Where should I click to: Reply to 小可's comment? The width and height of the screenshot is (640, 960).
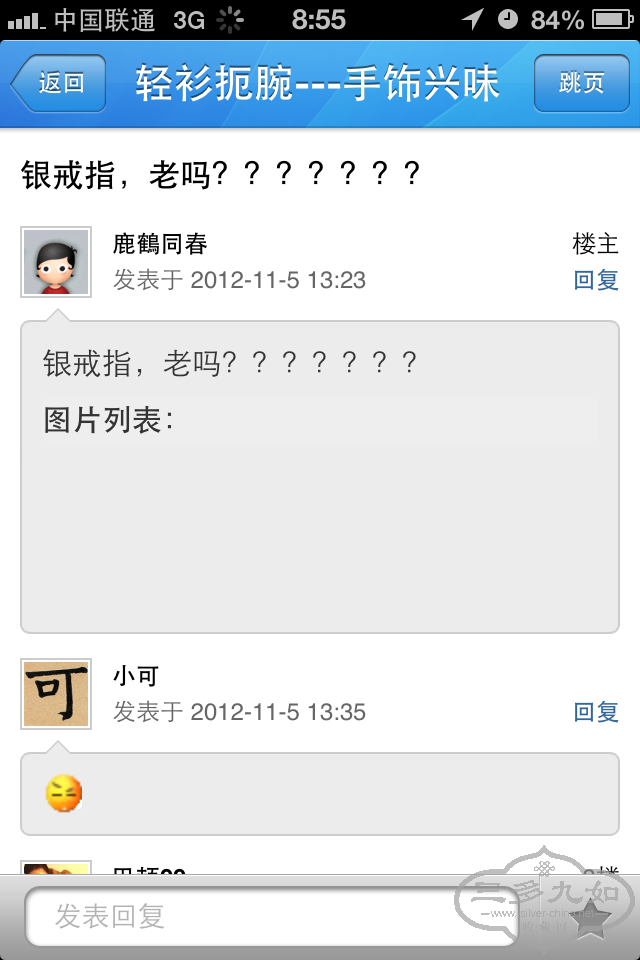(596, 712)
